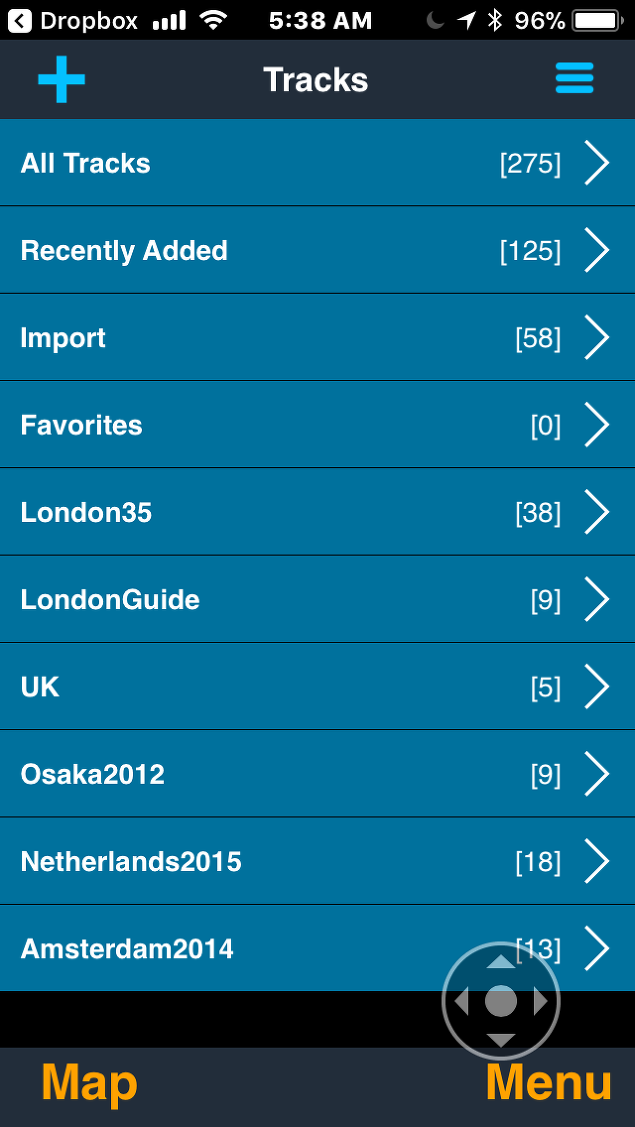Image resolution: width=635 pixels, height=1127 pixels.
Task: Open the London35 folder
Action: coord(317,512)
